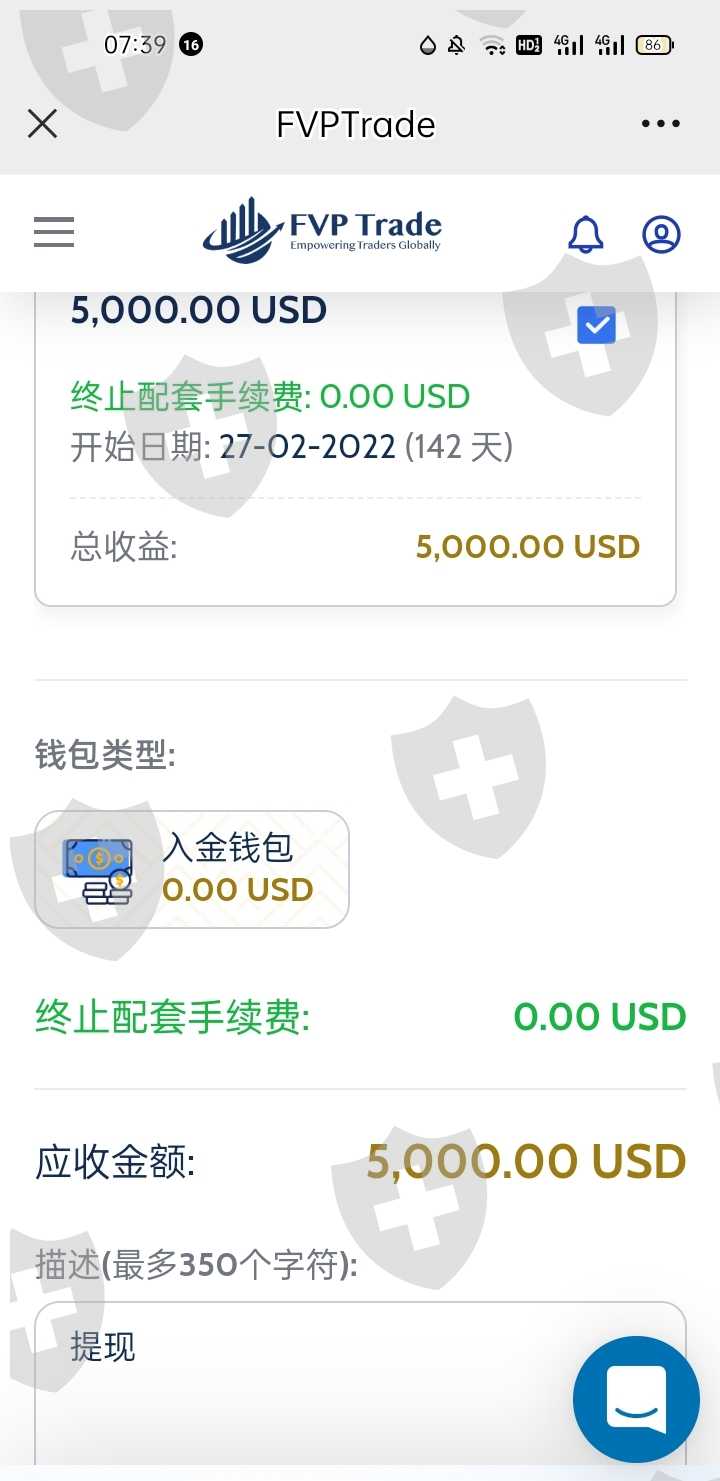Uncheck the 5,000.00 USD package checkbox
Screen dimensions: 720x1481
[x=597, y=325]
